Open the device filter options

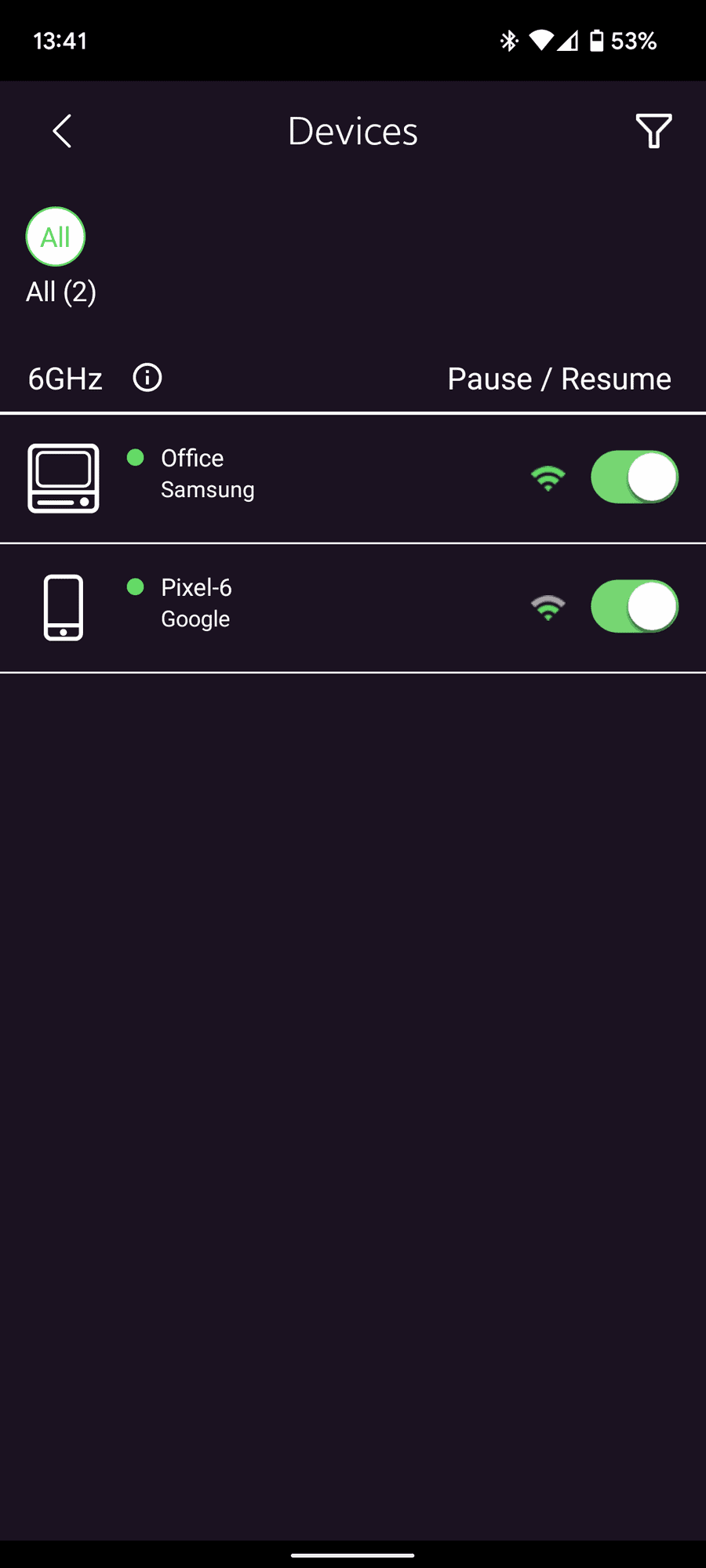click(x=653, y=131)
